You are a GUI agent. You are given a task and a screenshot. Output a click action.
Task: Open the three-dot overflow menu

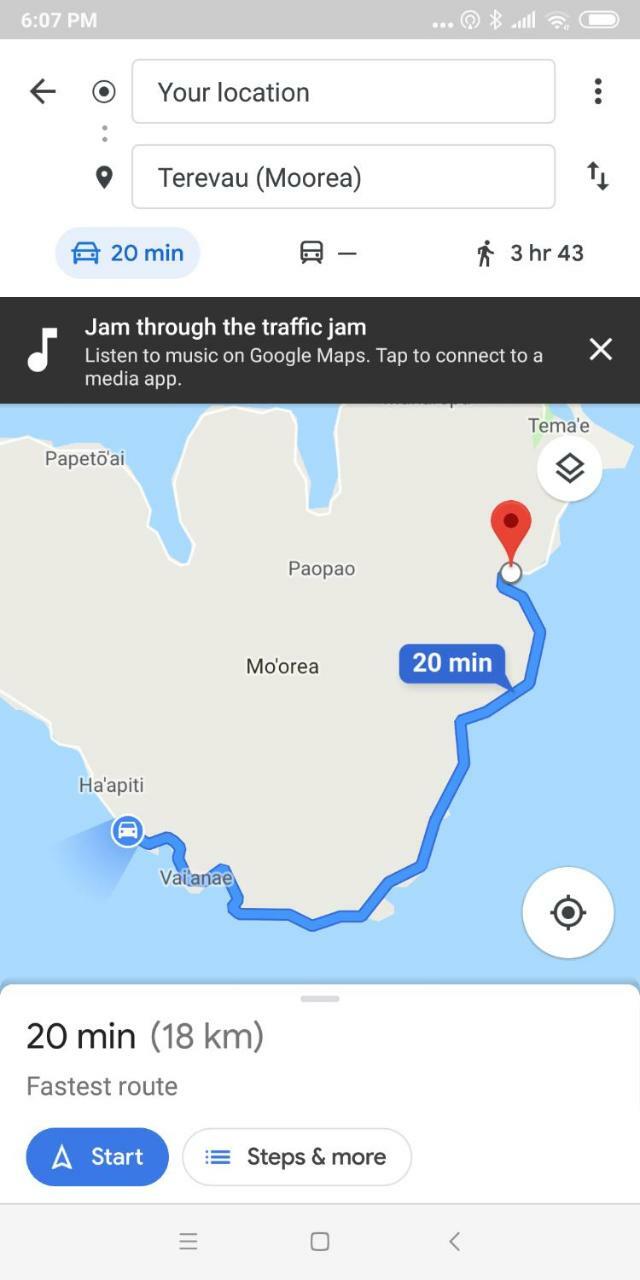click(598, 92)
